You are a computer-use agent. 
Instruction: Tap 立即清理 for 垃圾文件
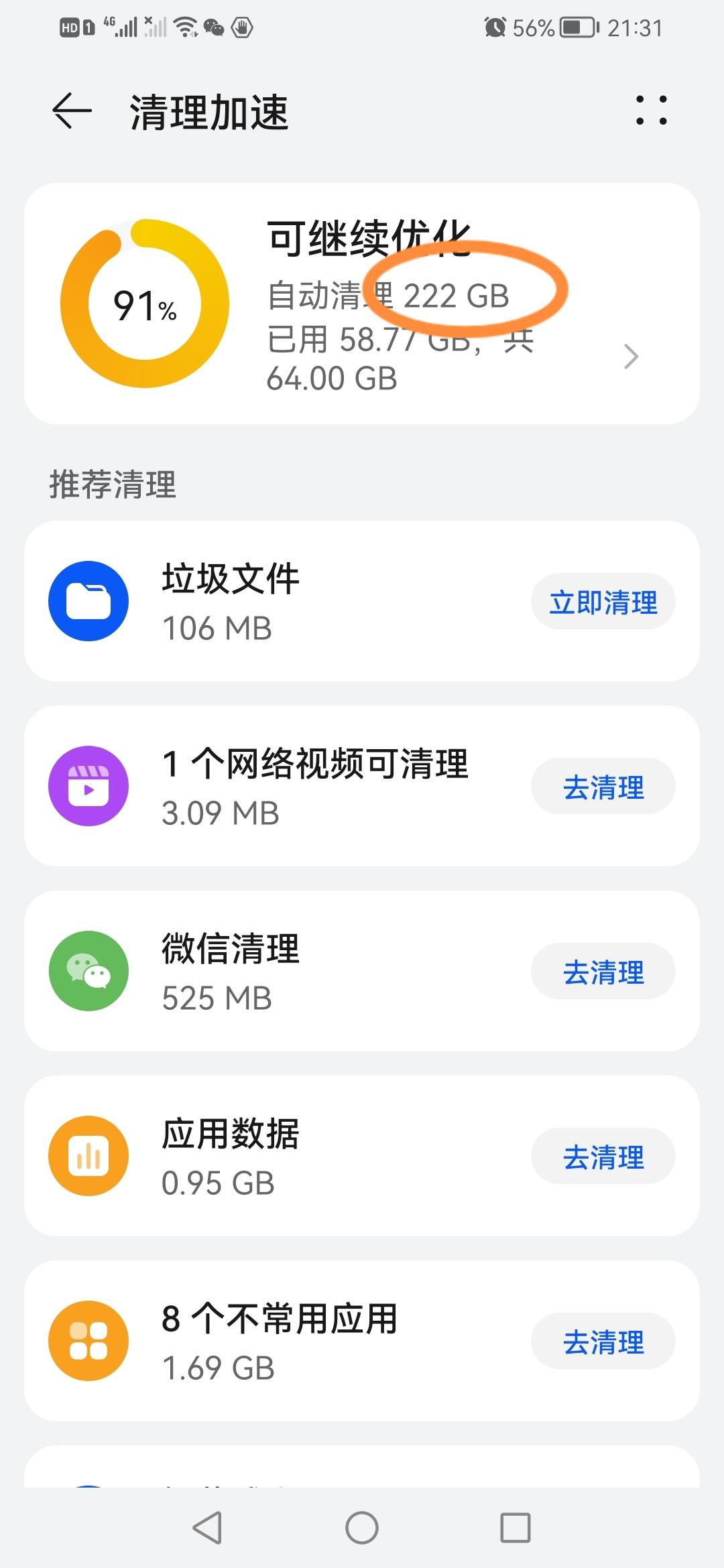point(603,602)
